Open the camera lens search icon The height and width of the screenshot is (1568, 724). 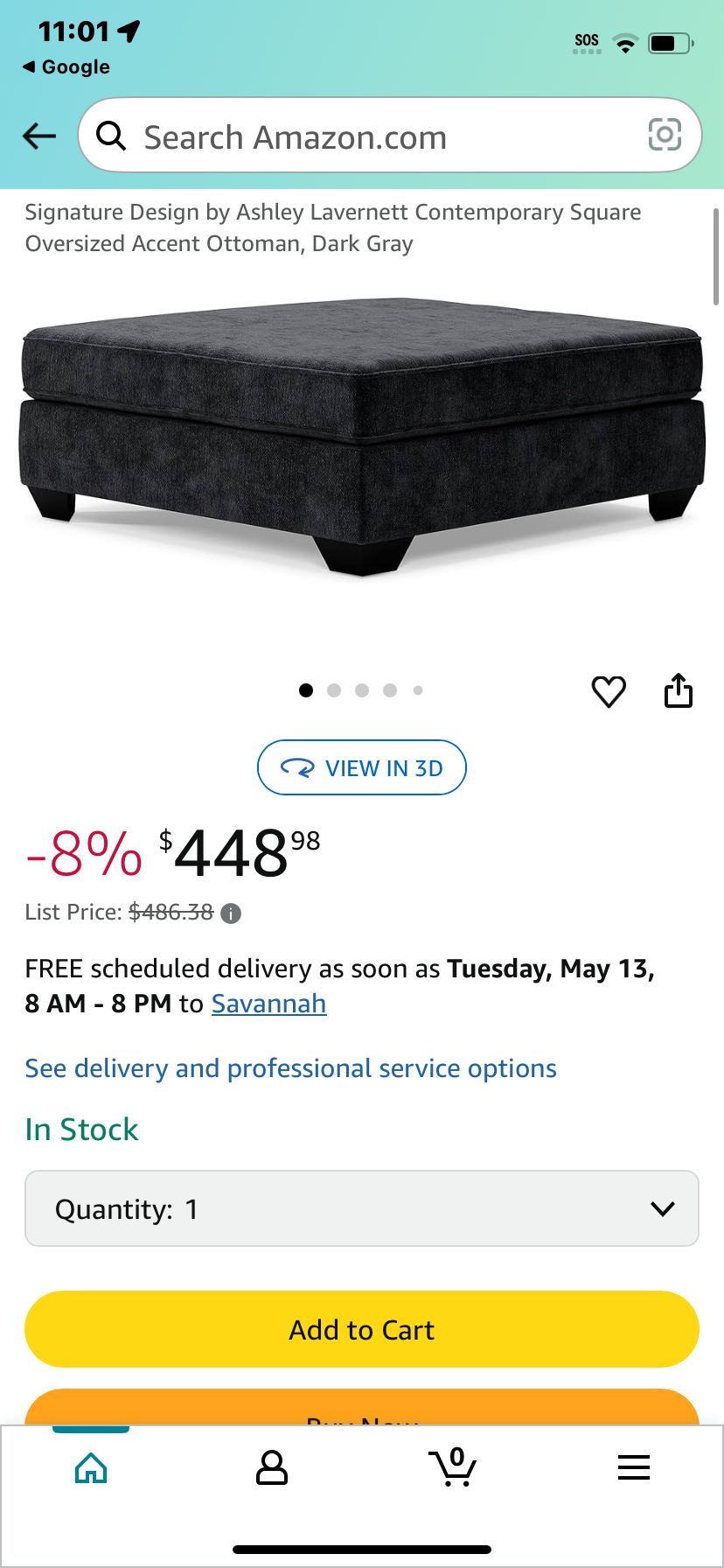pyautogui.click(x=665, y=135)
